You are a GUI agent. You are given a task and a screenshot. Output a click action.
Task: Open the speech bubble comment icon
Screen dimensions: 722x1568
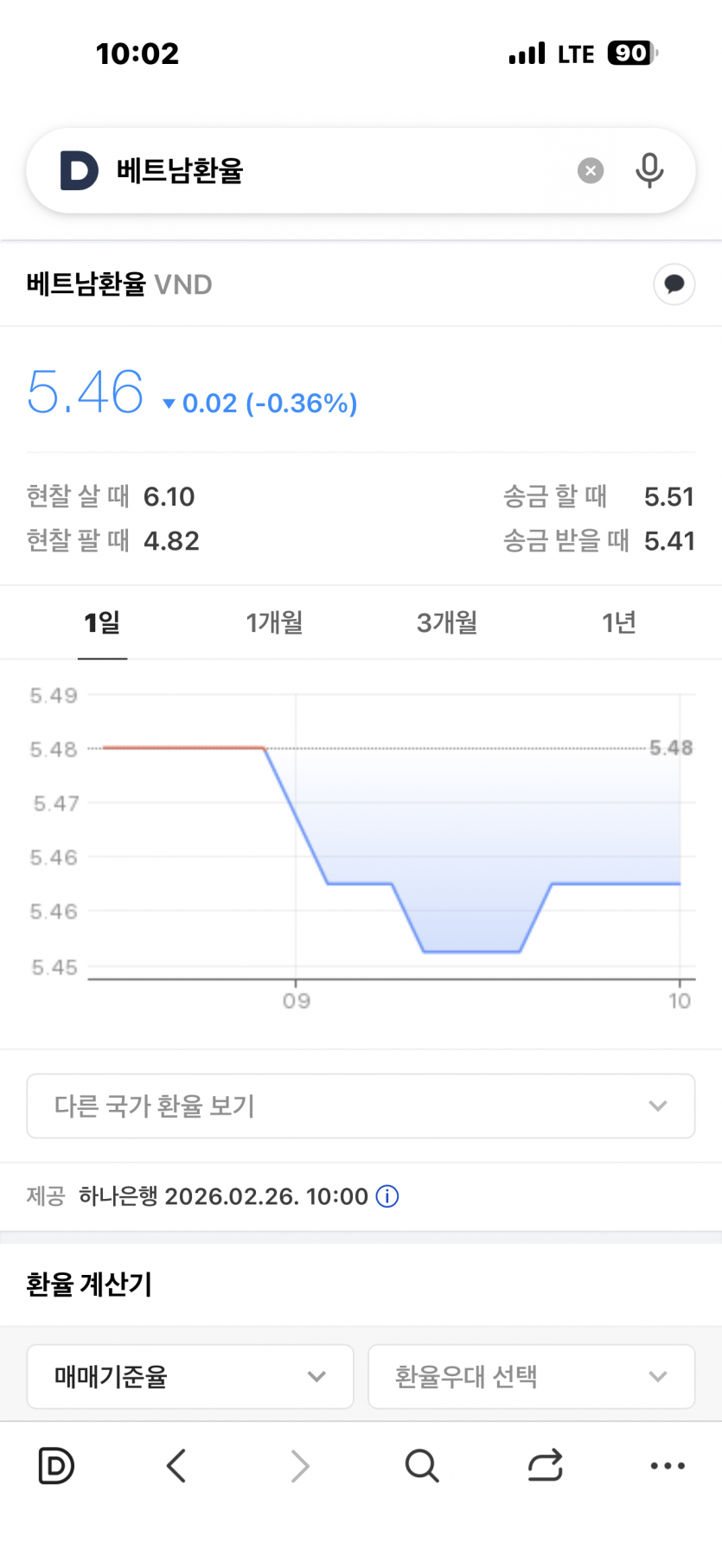pos(674,284)
